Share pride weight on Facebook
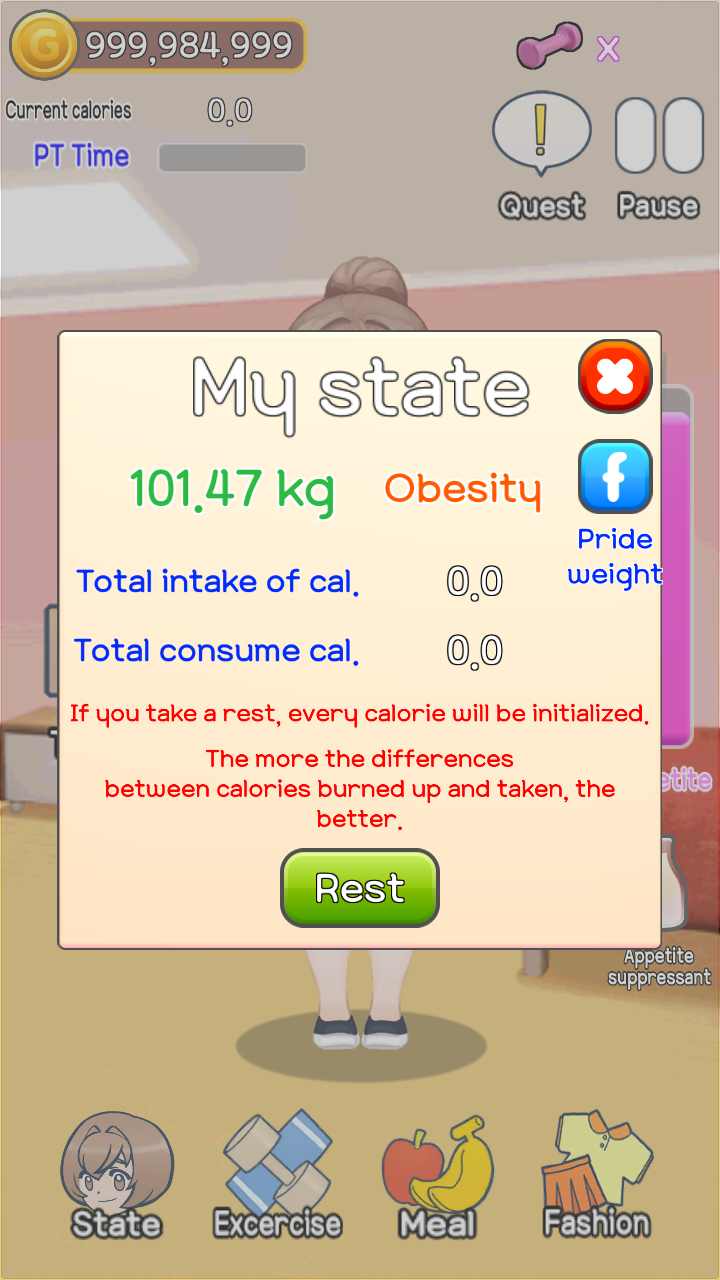 [x=615, y=477]
